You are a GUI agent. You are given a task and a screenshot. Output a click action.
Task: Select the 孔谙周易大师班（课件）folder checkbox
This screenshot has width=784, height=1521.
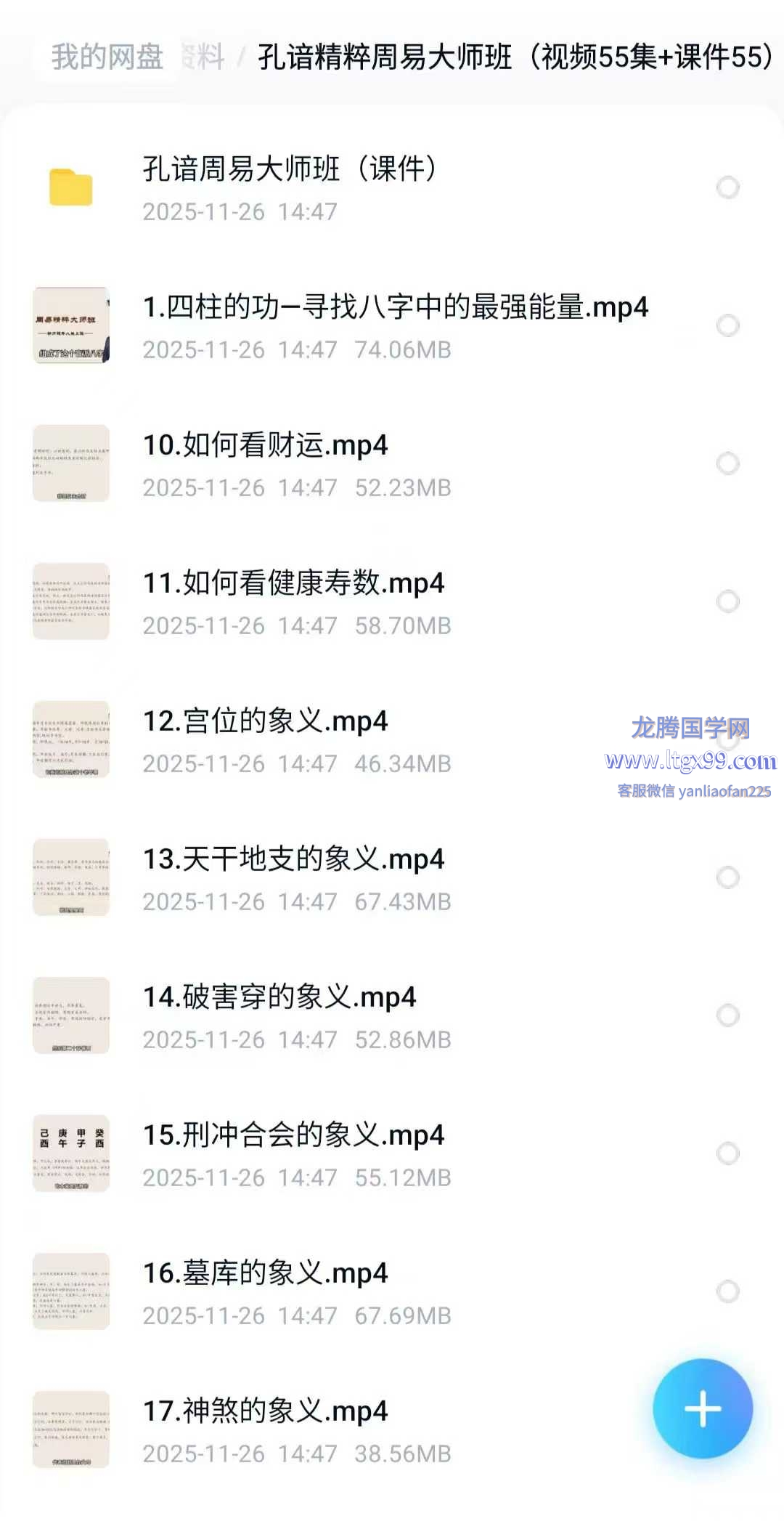pyautogui.click(x=727, y=187)
